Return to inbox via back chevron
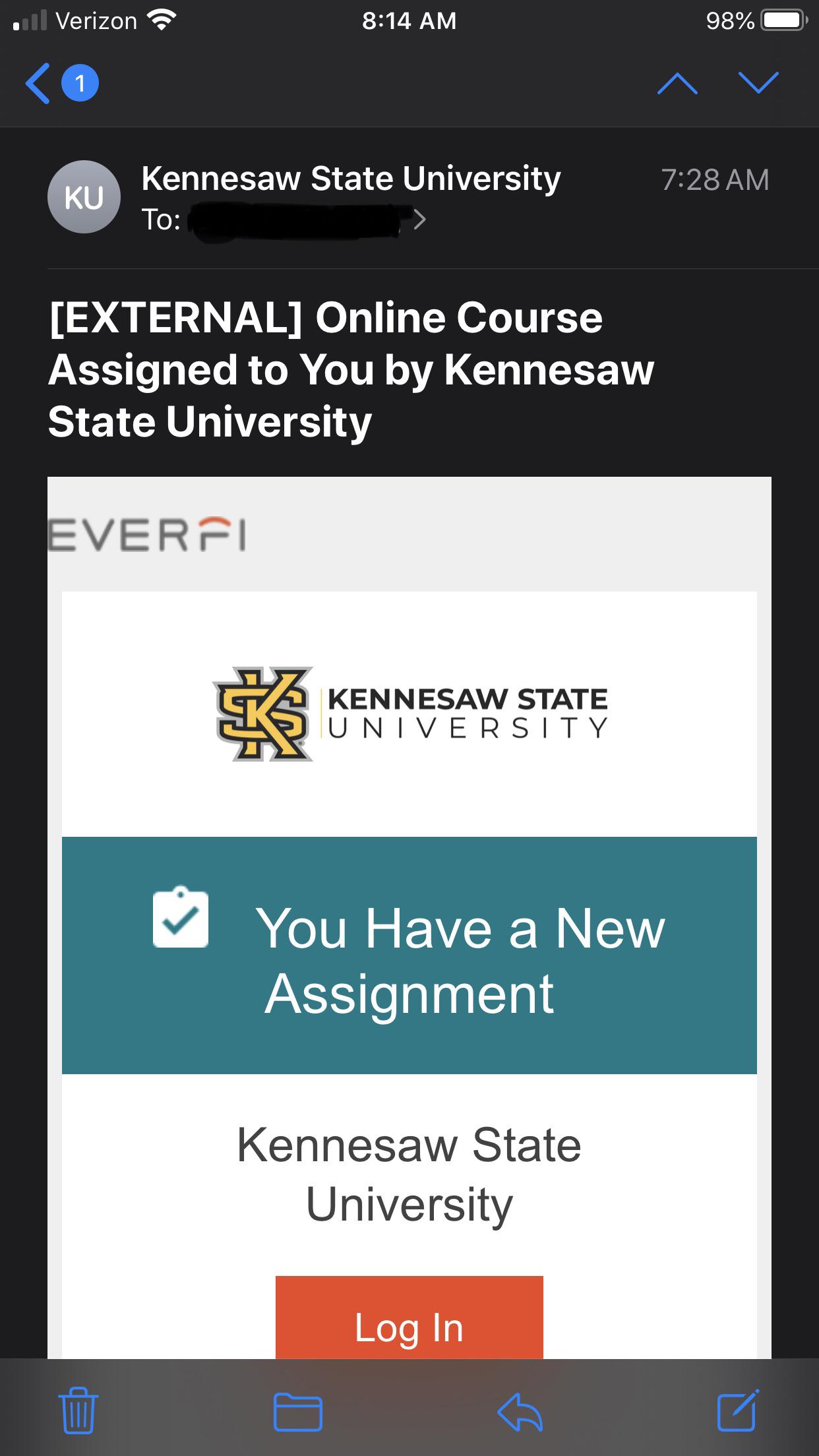Image resolution: width=819 pixels, height=1456 pixels. pos(38,83)
